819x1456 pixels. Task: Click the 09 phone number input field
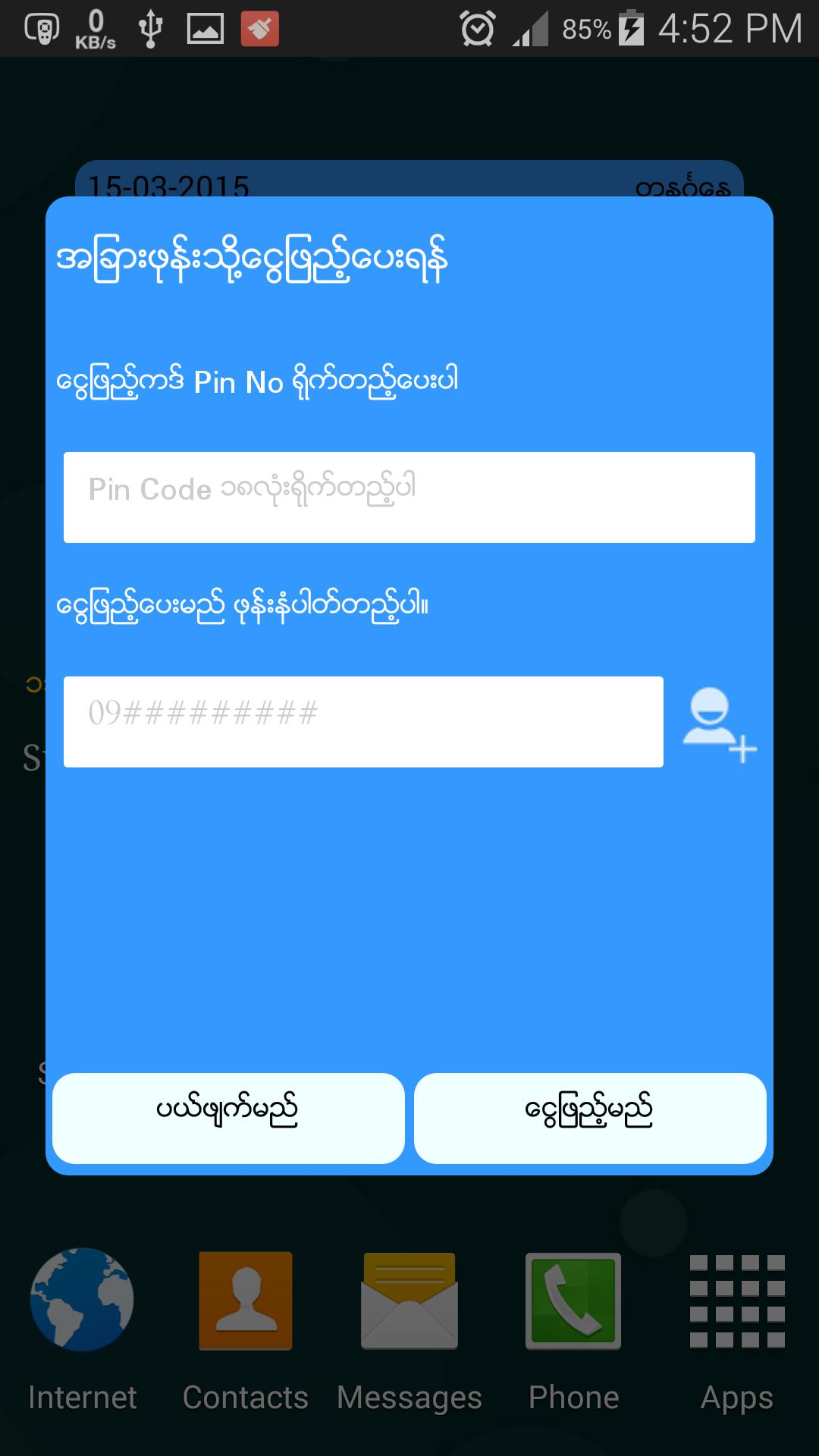364,720
